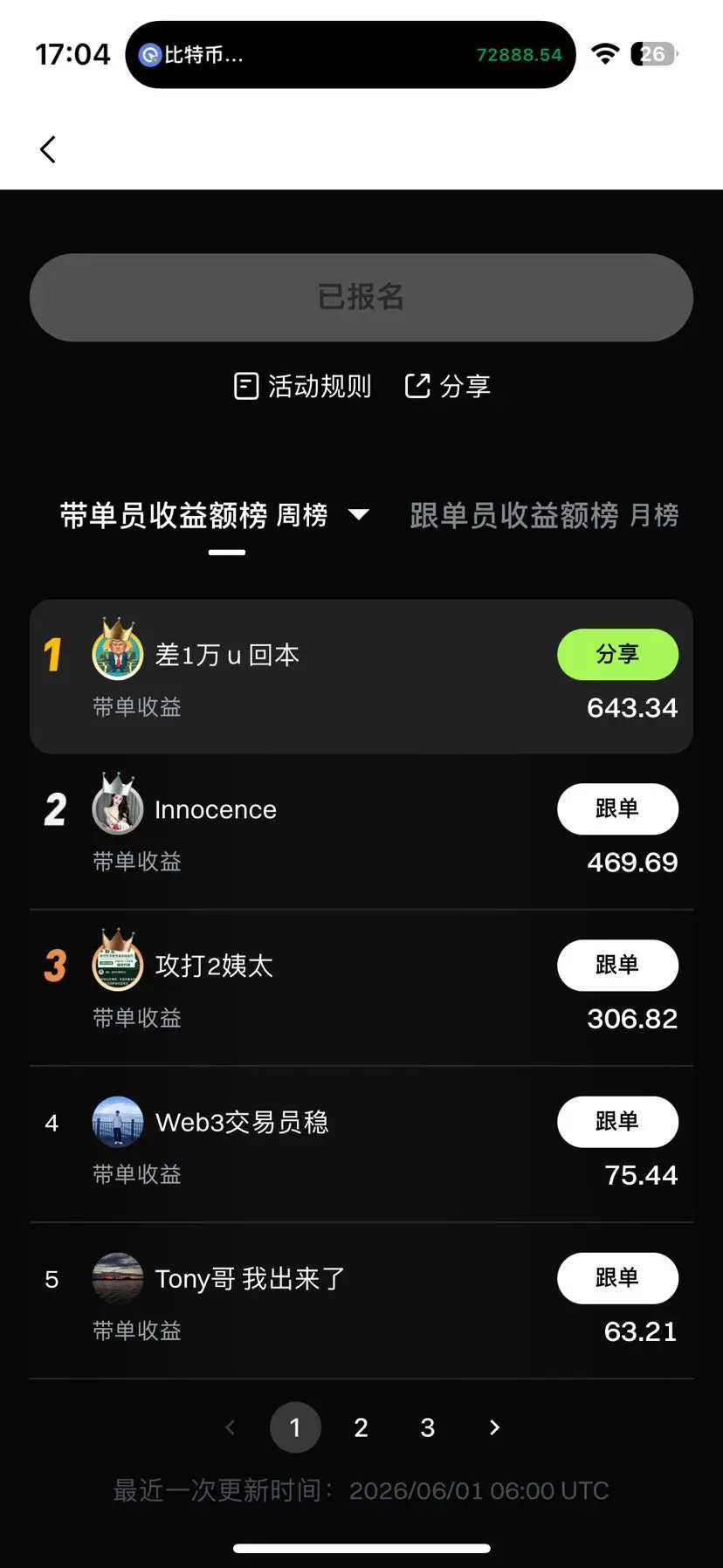Tap 跟单 to follow Web3交易员稳
This screenshot has height=1568, width=723.
[x=617, y=1121]
